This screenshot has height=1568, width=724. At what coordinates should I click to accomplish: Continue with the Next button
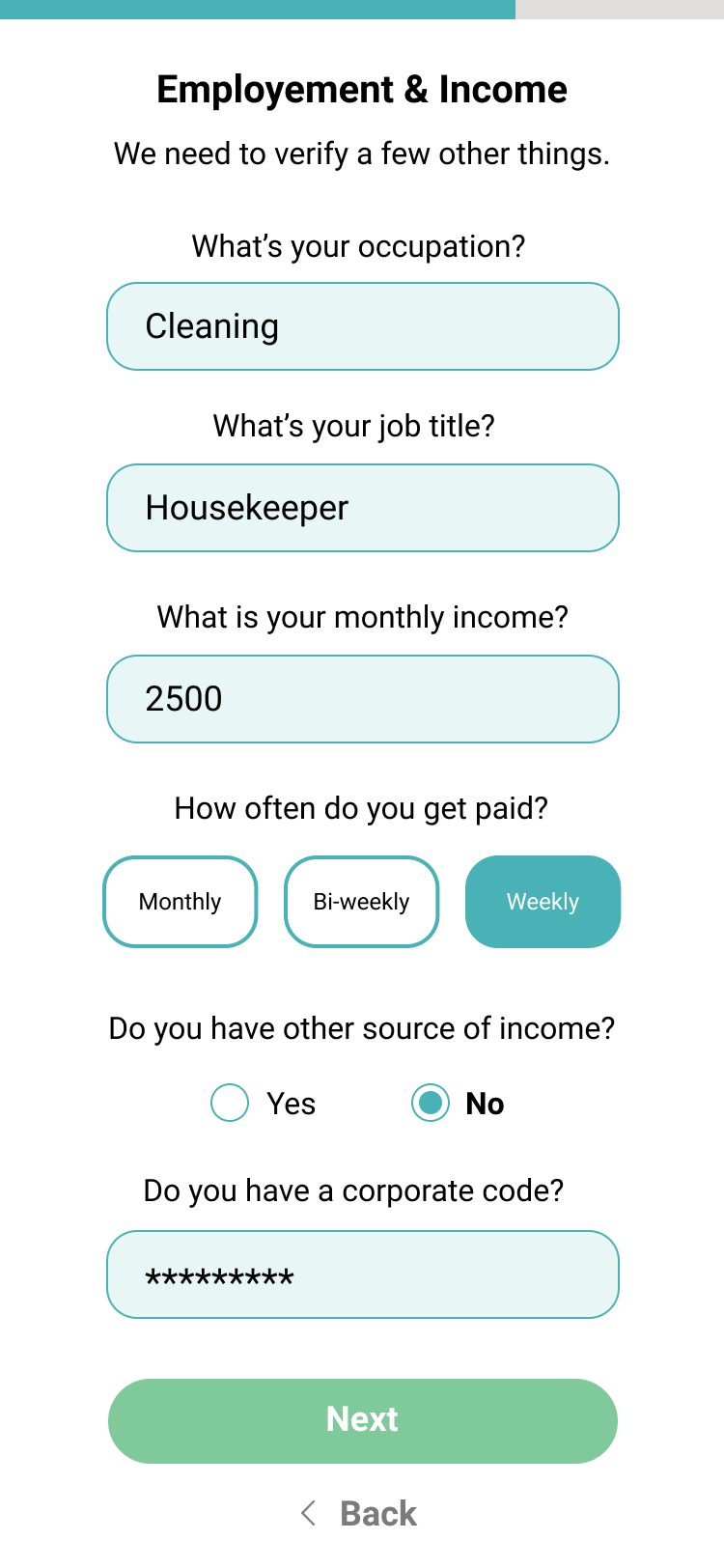[x=362, y=1420]
